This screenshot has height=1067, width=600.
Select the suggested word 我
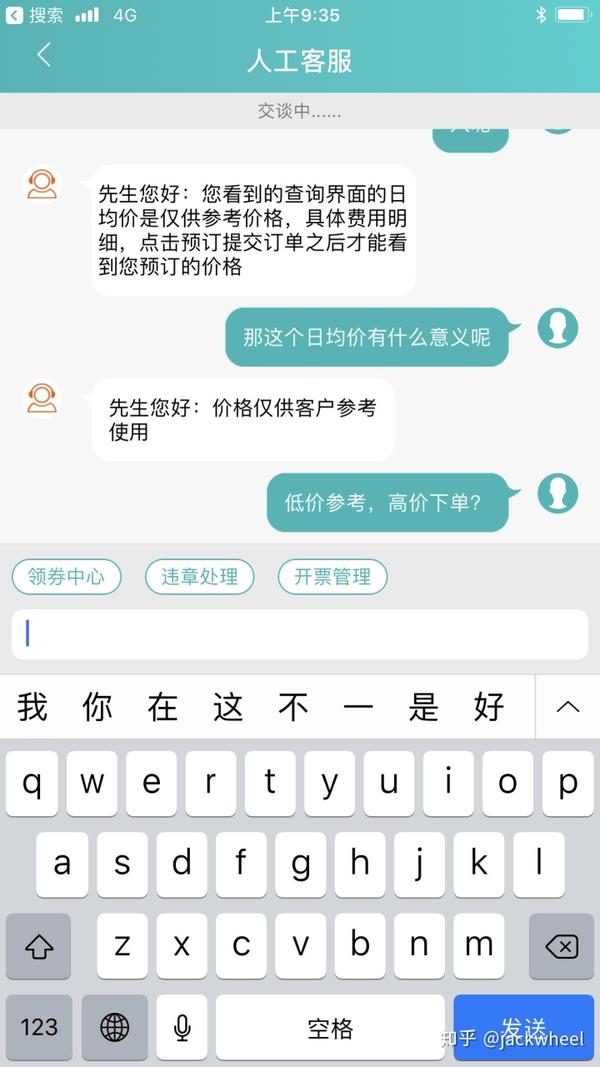point(32,707)
